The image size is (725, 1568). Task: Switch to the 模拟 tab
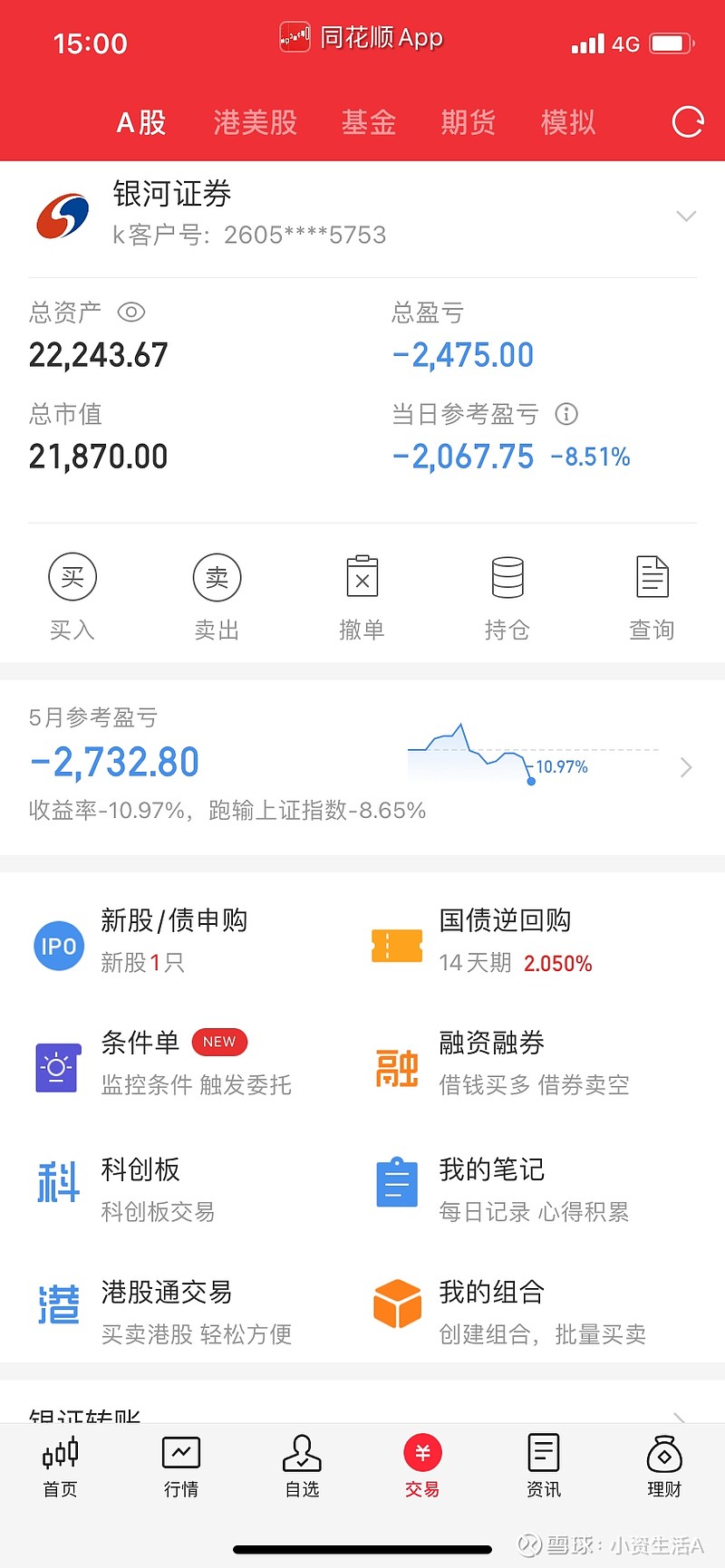point(566,122)
